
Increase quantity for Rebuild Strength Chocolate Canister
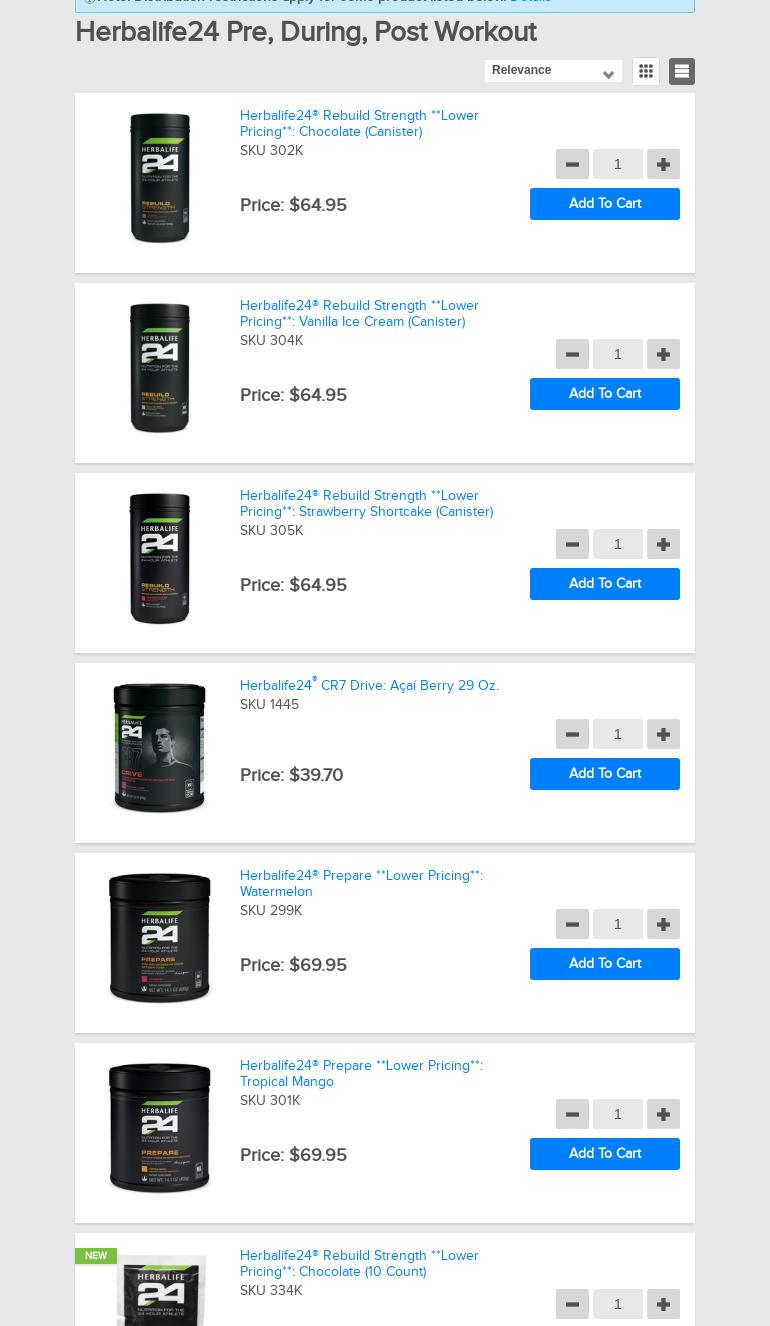tap(663, 164)
